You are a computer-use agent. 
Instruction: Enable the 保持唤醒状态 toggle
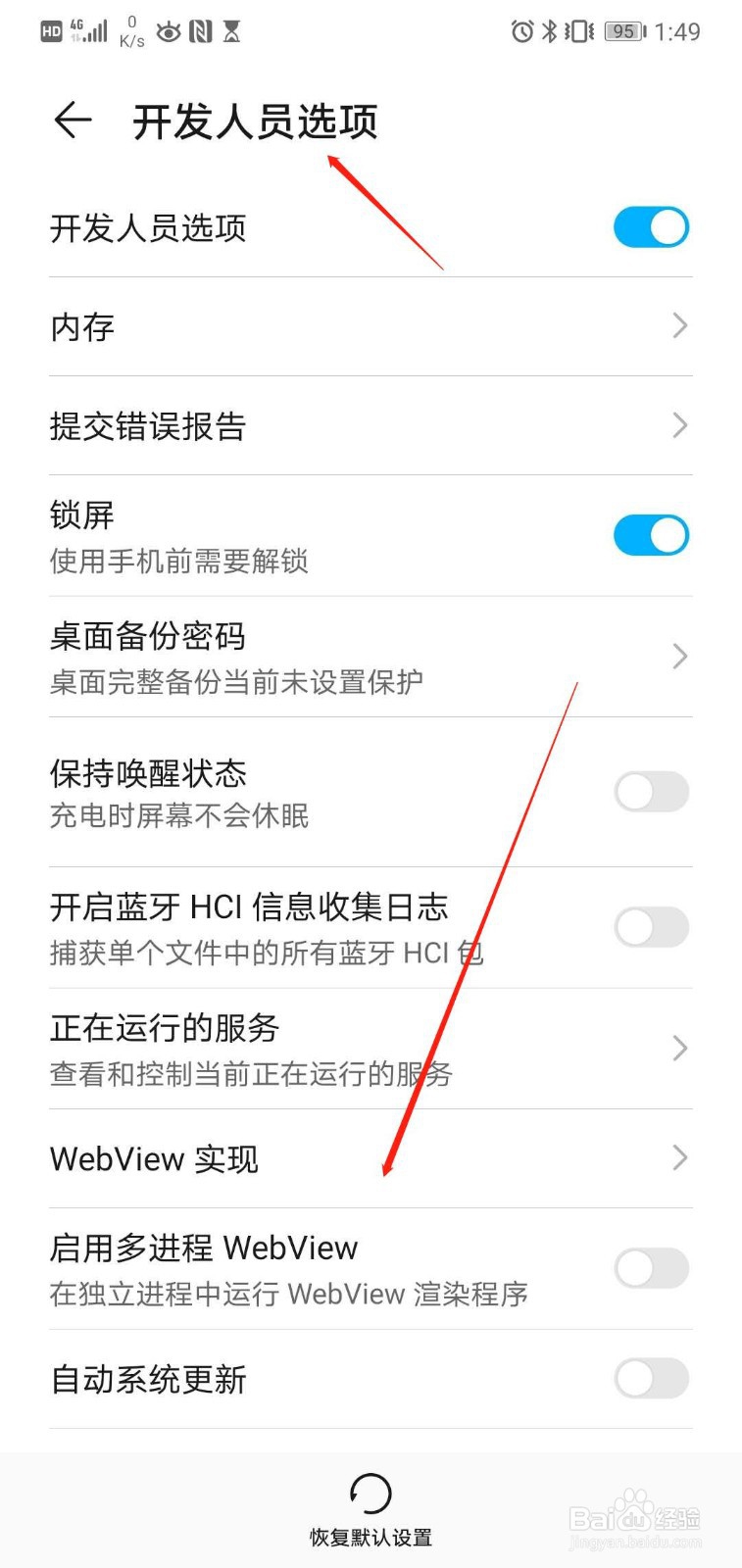point(651,791)
